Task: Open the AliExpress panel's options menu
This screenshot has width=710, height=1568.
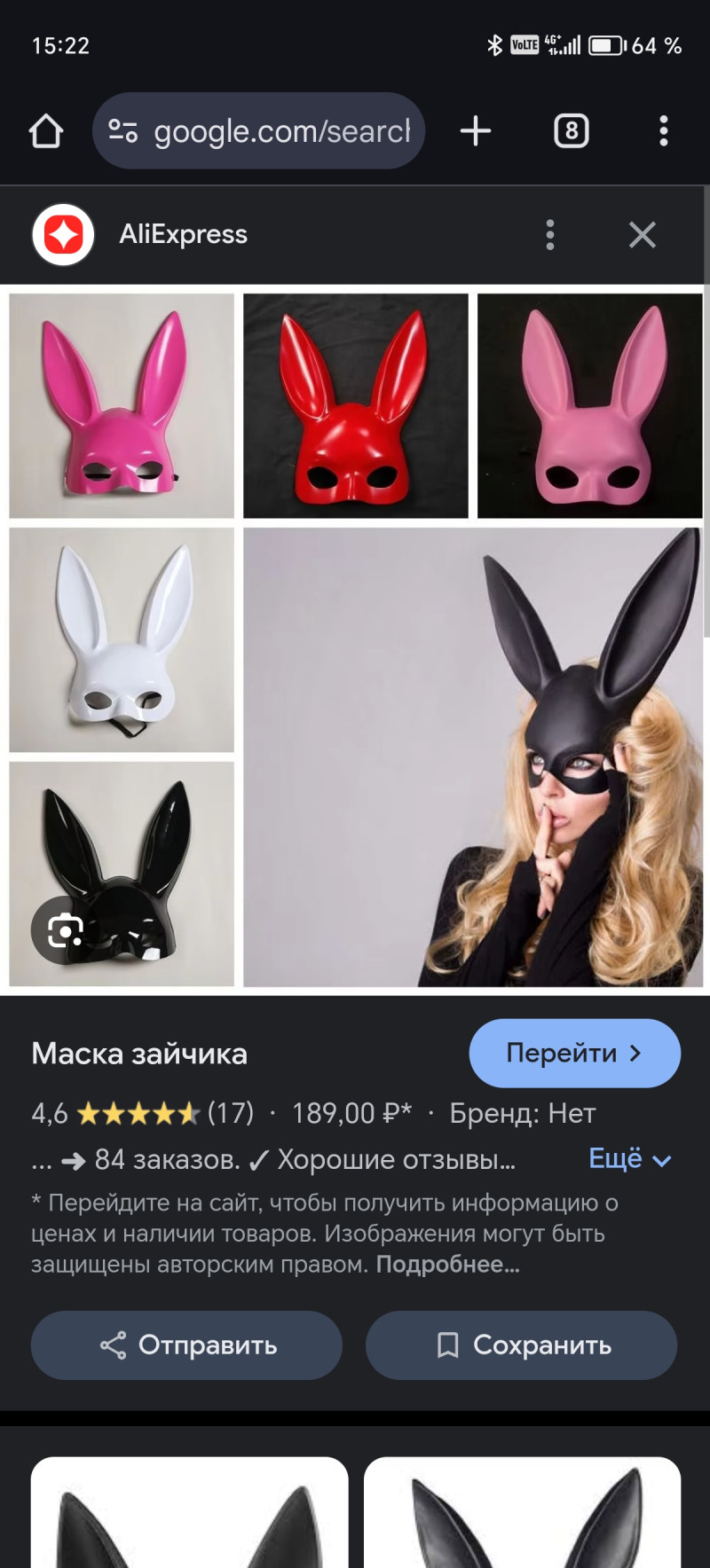Action: (x=550, y=235)
